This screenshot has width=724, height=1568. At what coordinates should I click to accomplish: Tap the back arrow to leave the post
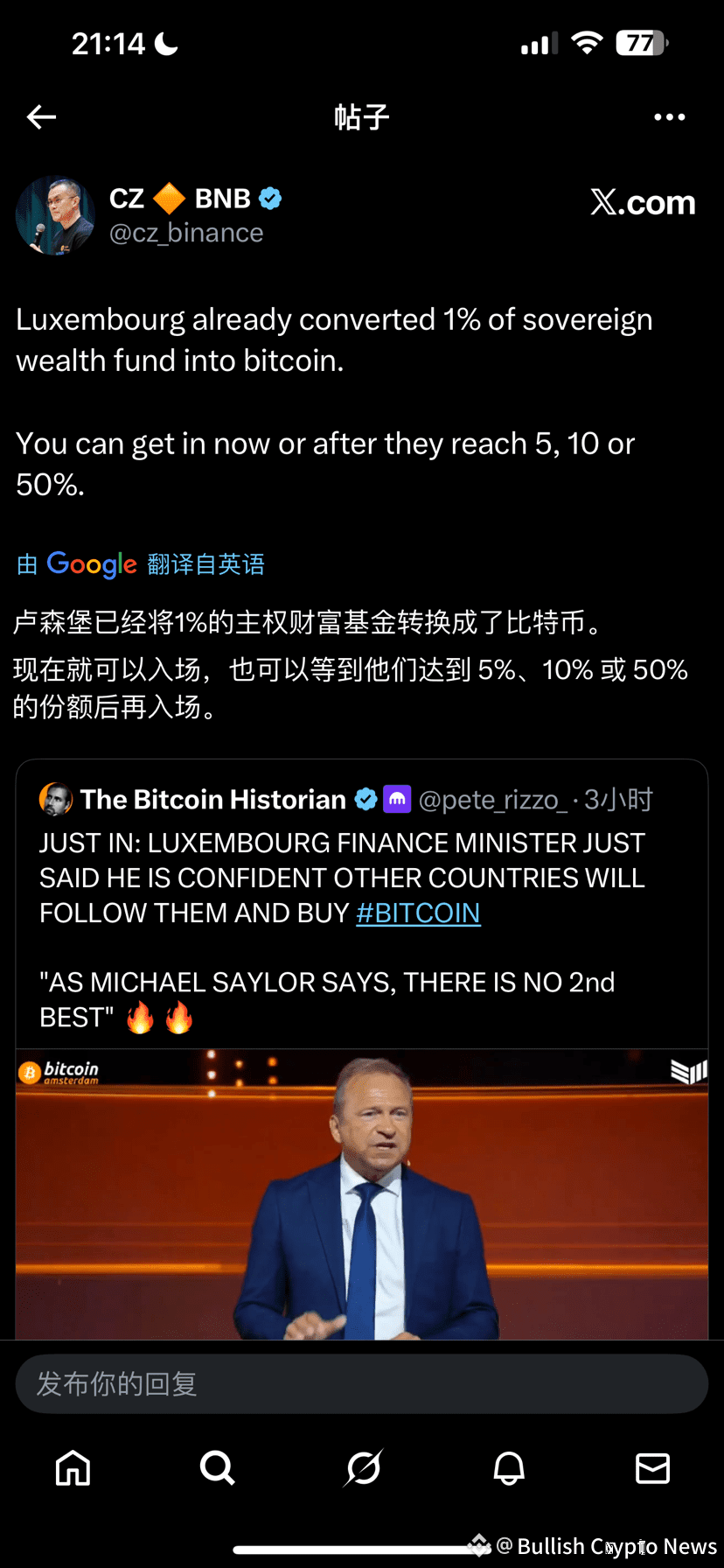[x=41, y=116]
